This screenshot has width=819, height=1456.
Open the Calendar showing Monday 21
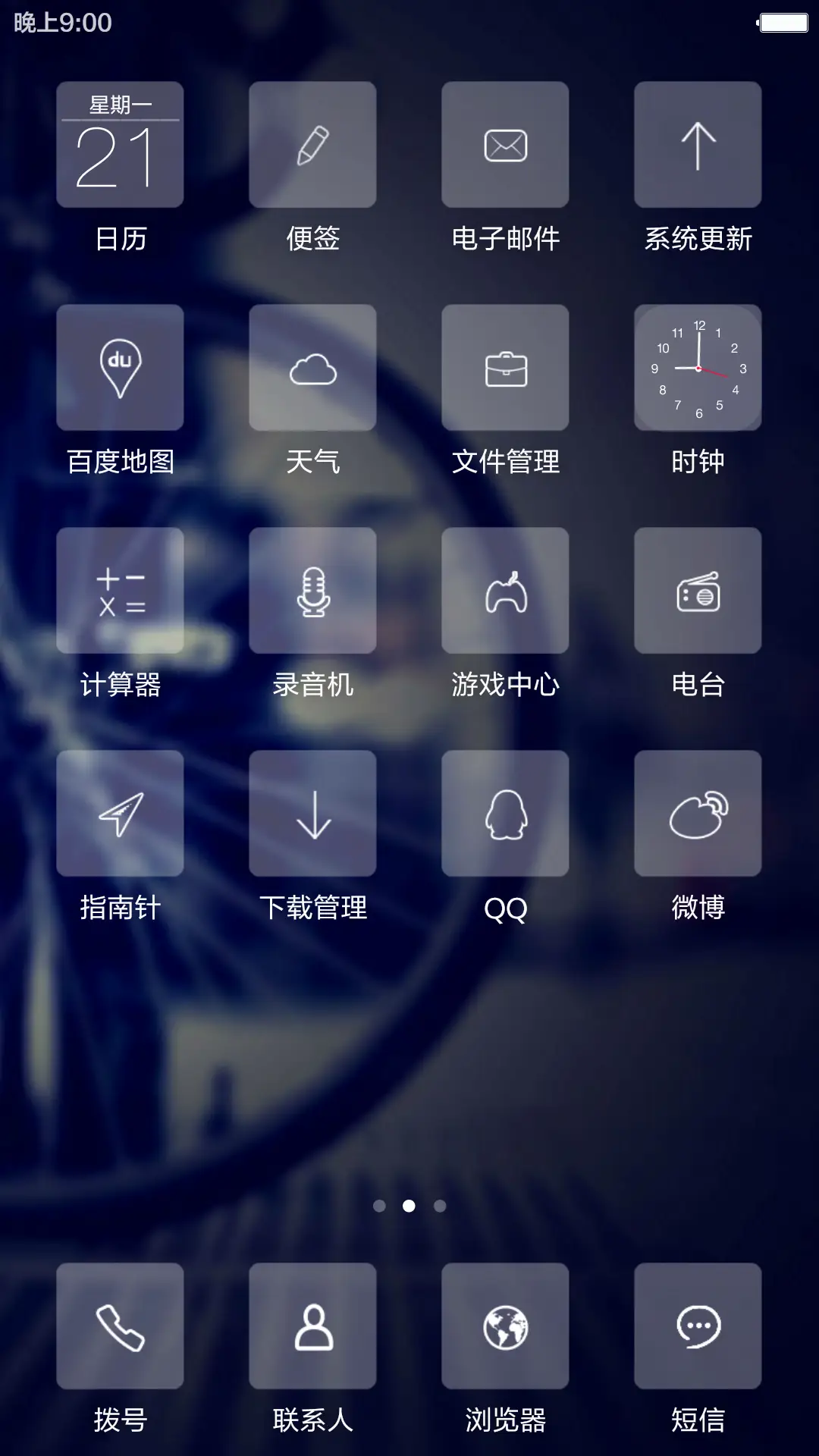click(119, 144)
